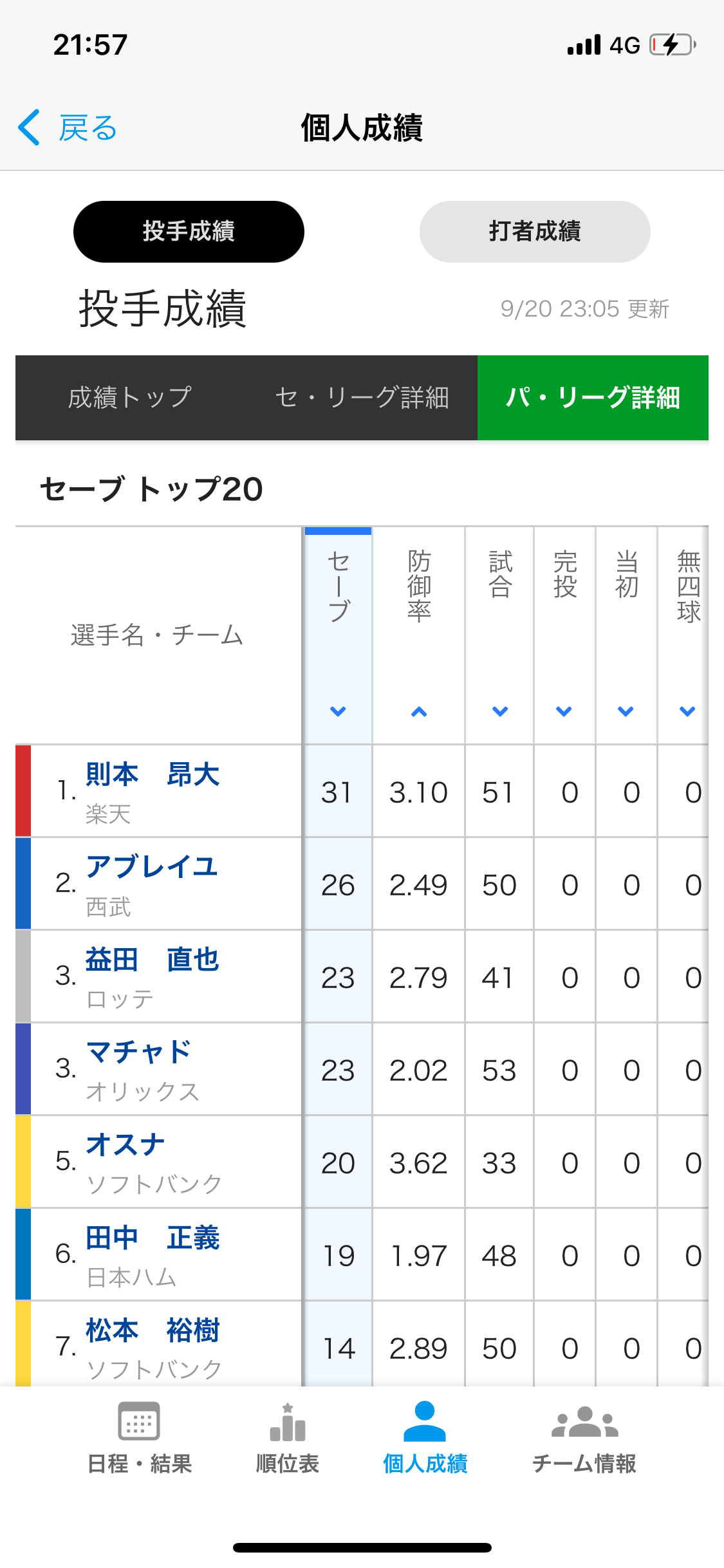
Task: View マチャド player details
Action: click(138, 1052)
